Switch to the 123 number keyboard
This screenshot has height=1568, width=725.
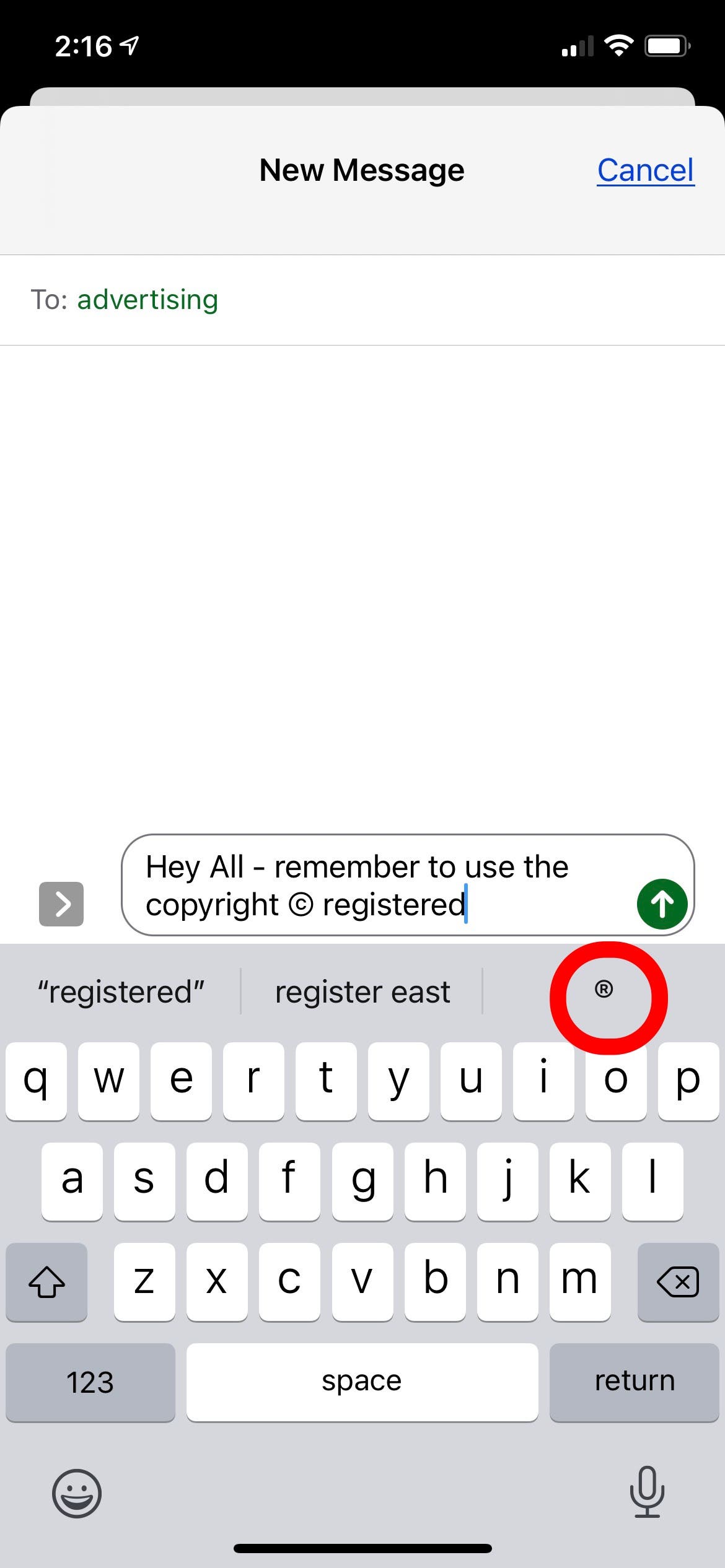[x=90, y=1382]
